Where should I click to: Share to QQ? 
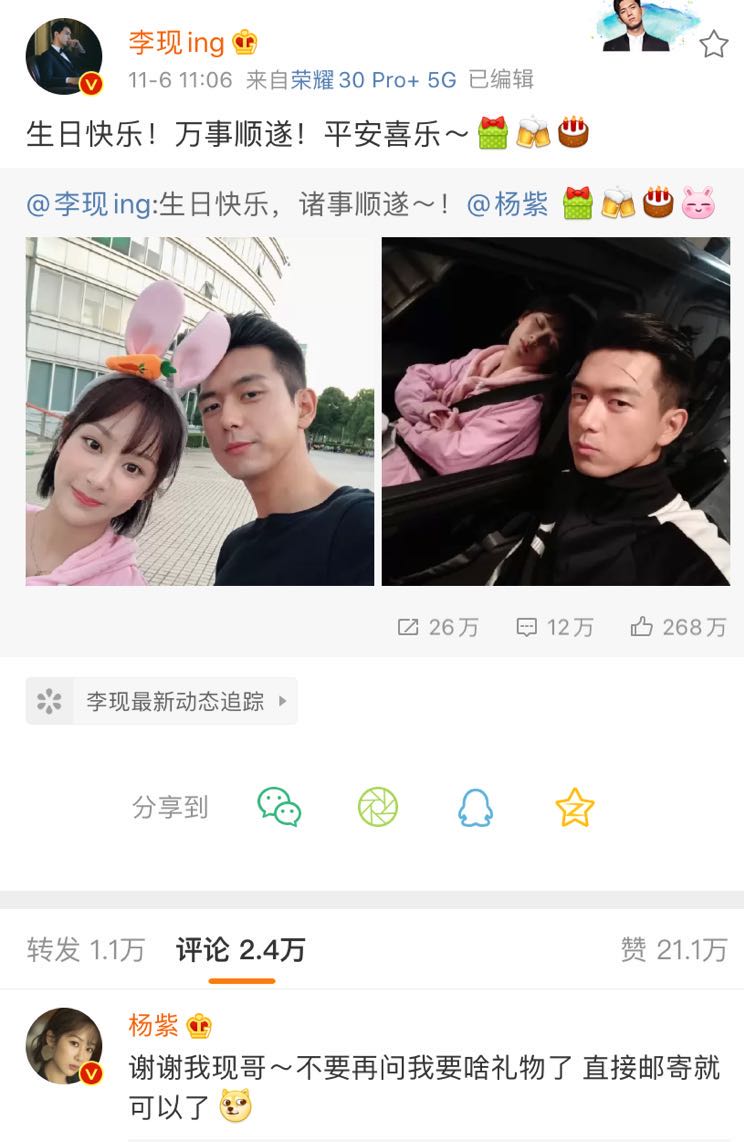(476, 807)
